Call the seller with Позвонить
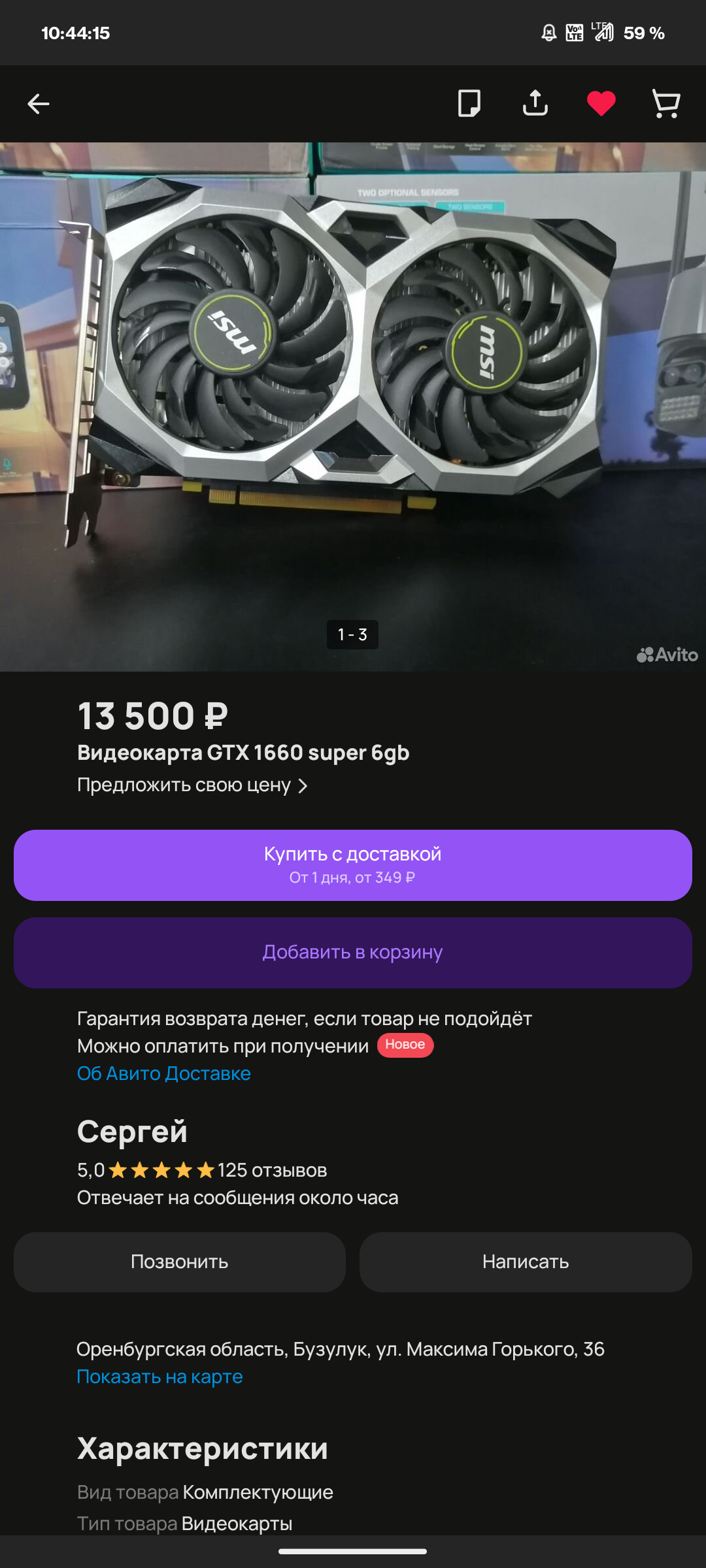 (x=180, y=1262)
